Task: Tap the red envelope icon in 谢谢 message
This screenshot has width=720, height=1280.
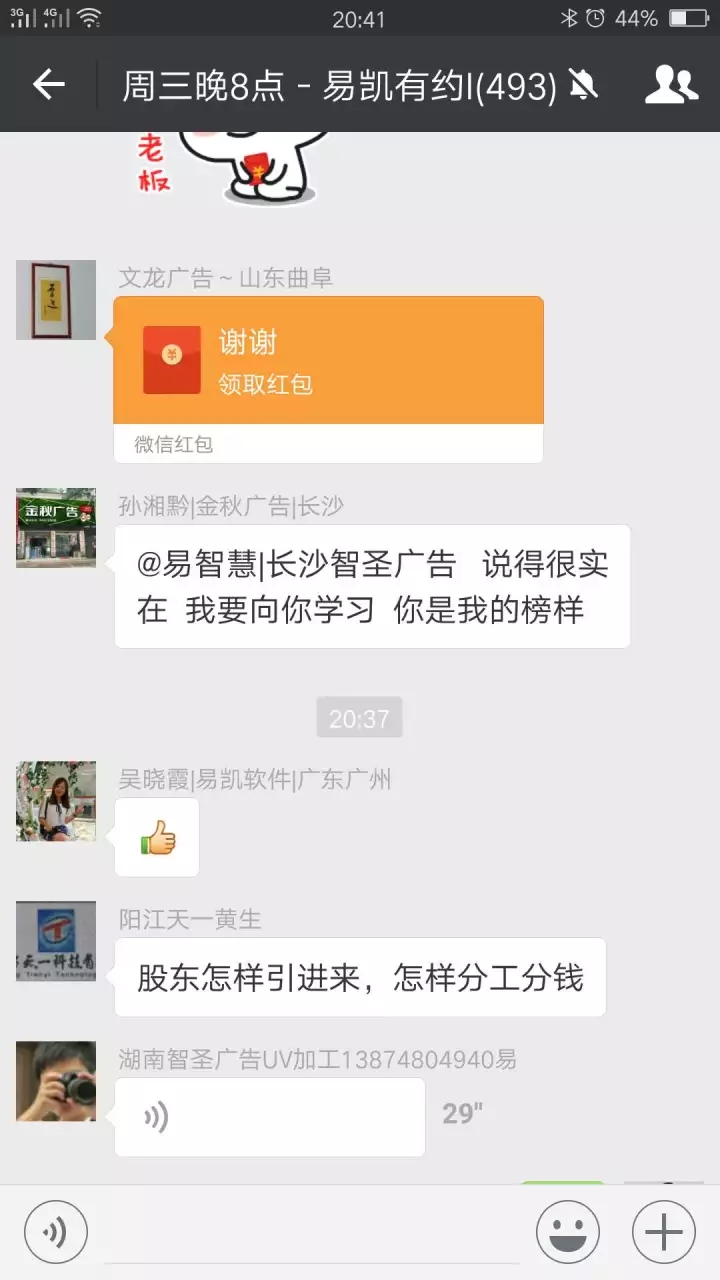Action: coord(170,360)
